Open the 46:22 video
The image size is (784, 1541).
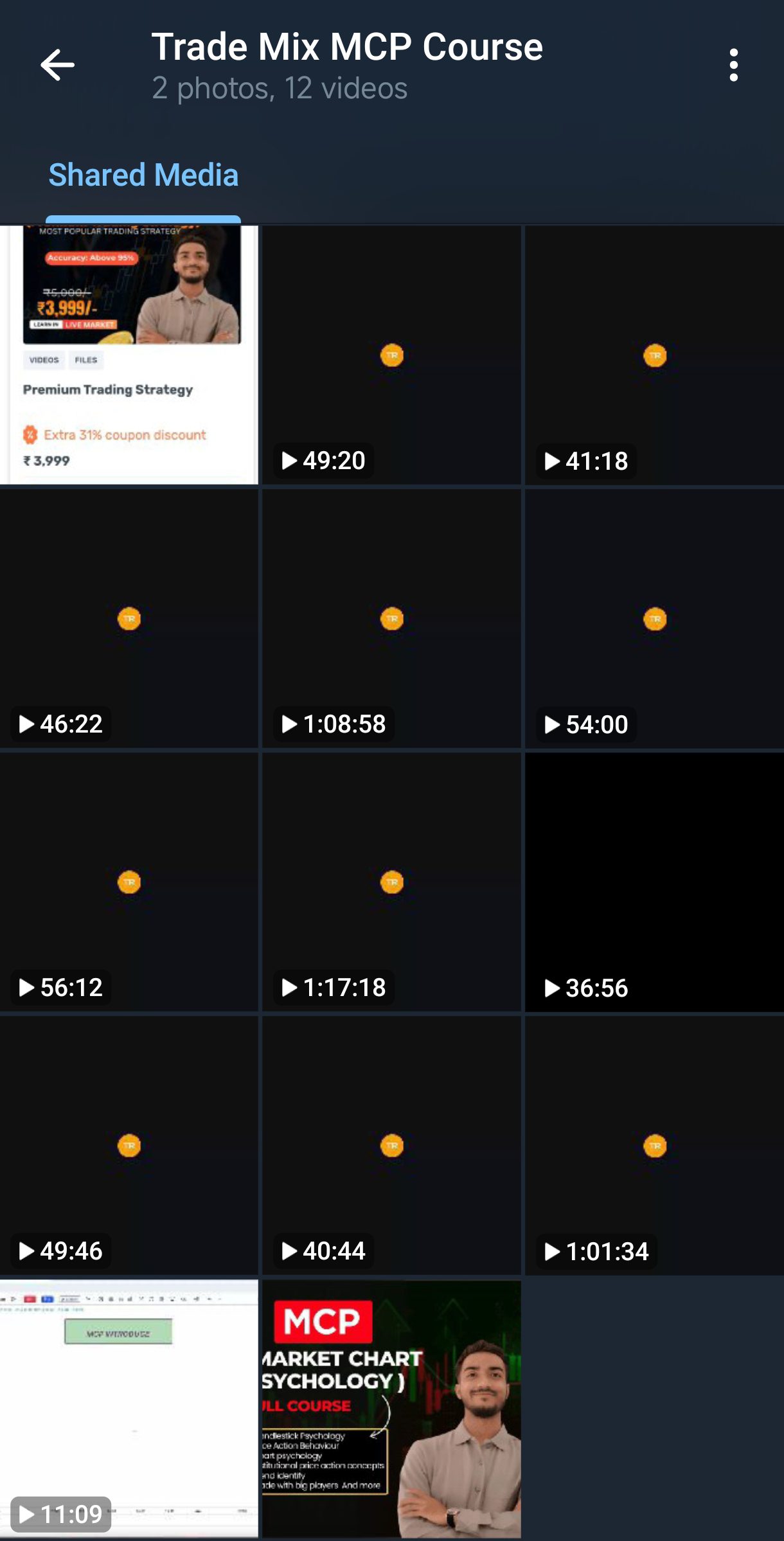click(x=129, y=618)
